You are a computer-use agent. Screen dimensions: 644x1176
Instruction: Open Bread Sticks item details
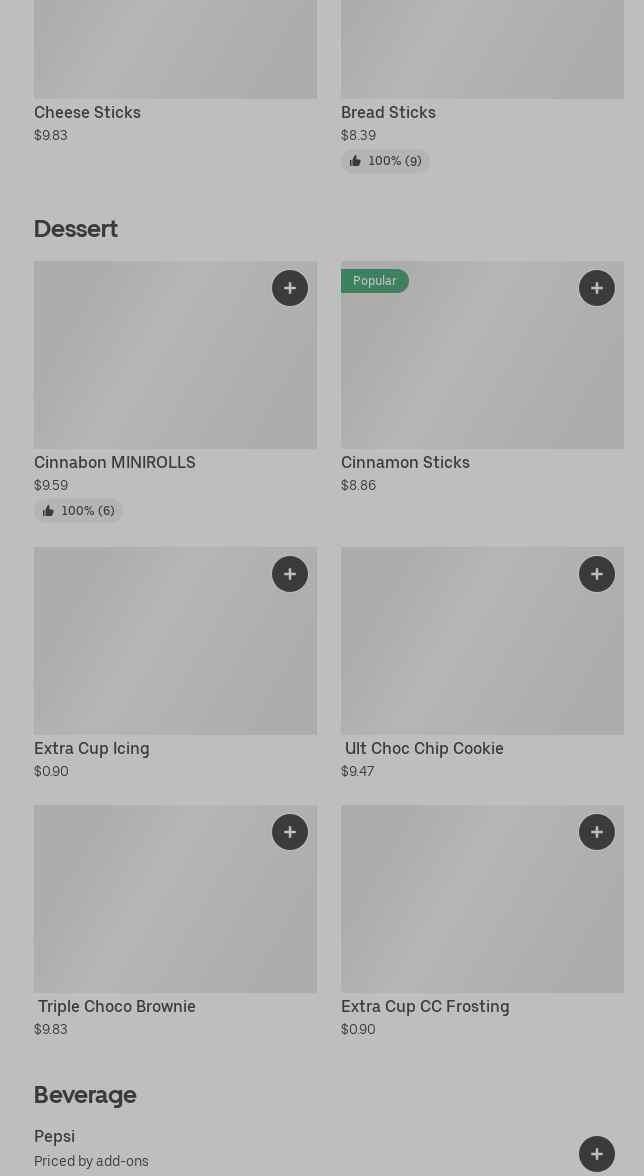pyautogui.click(x=388, y=113)
